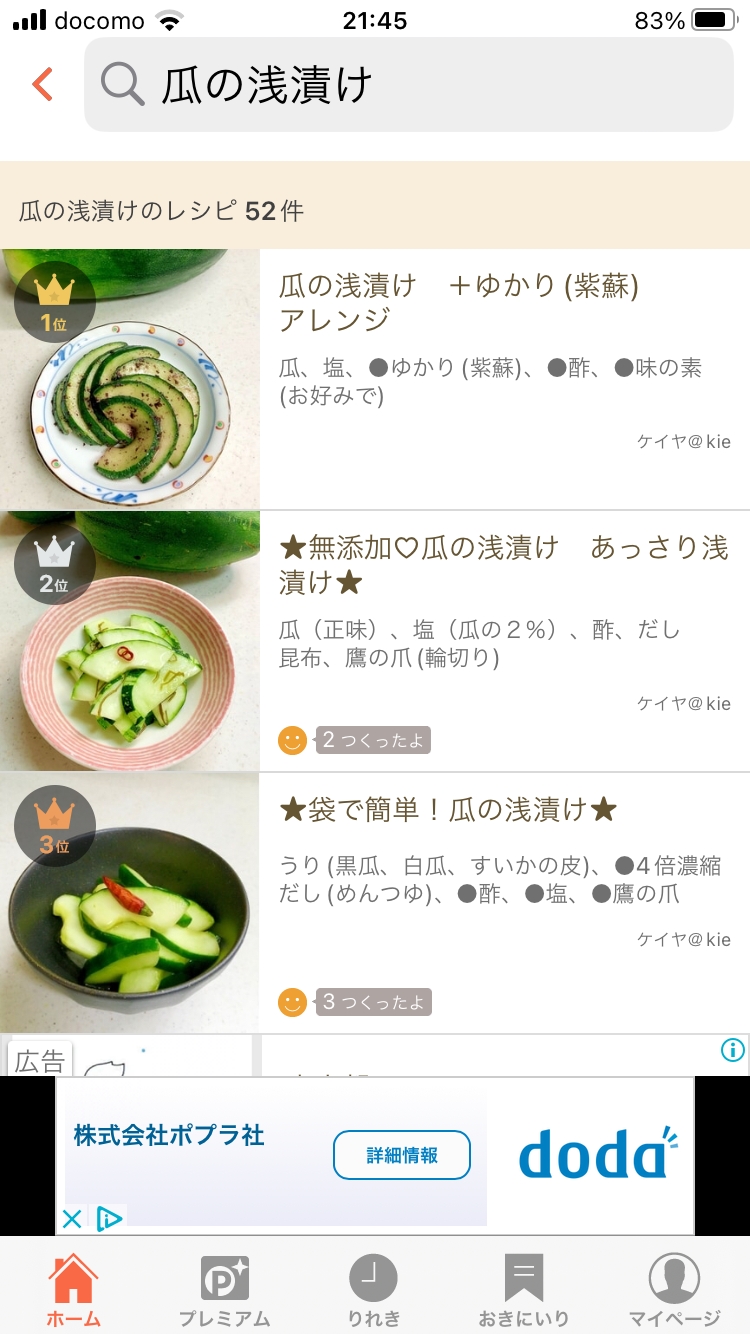The width and height of the screenshot is (750, 1334).
Task: Tap the search field showing 瓜の浅漬け
Action: coord(408,85)
